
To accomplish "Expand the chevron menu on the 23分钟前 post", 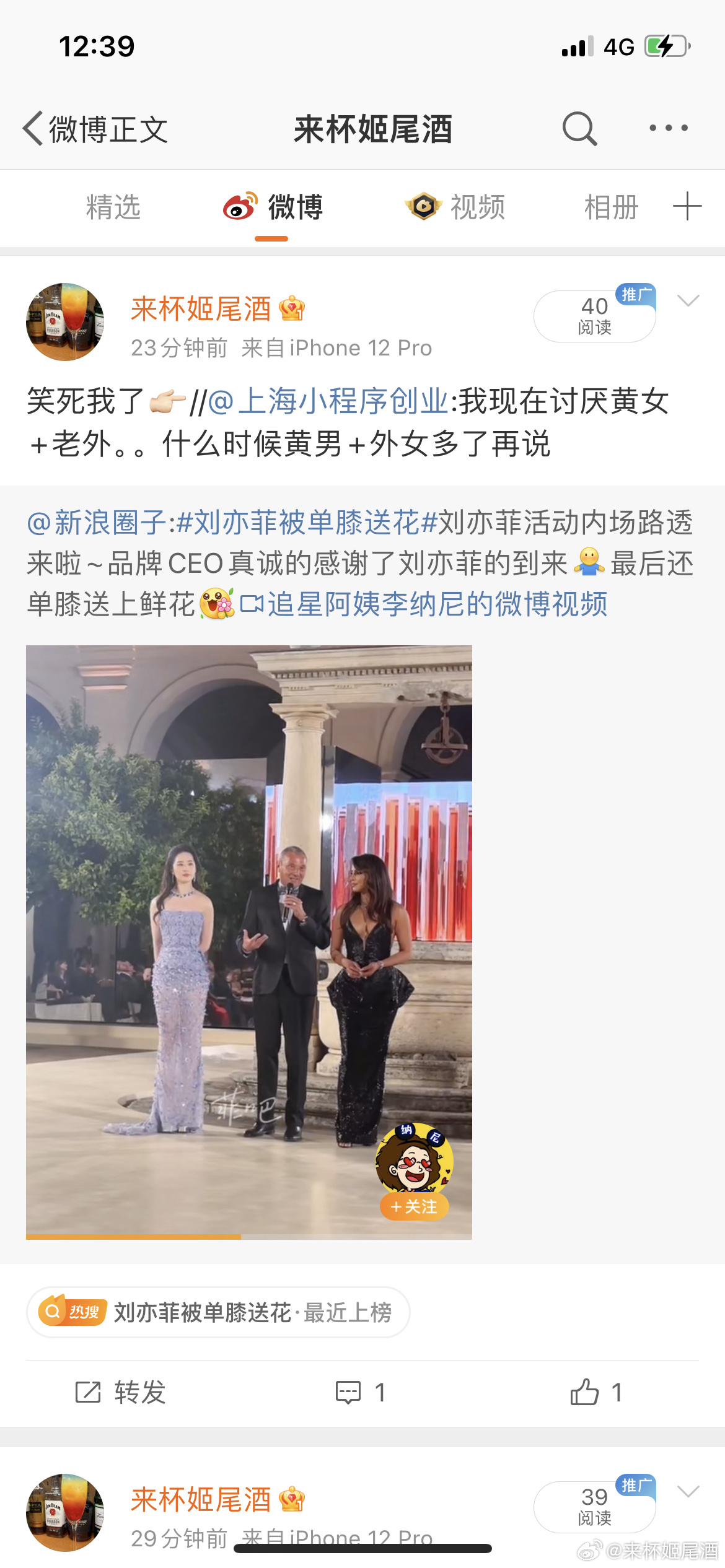I will point(688,301).
